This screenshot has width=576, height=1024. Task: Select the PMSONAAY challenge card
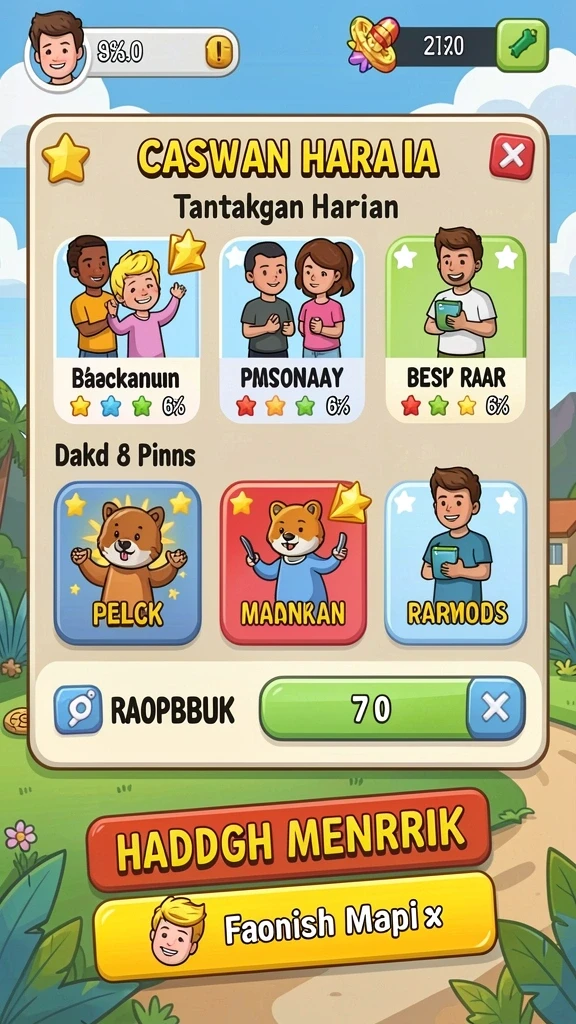pyautogui.click(x=292, y=330)
